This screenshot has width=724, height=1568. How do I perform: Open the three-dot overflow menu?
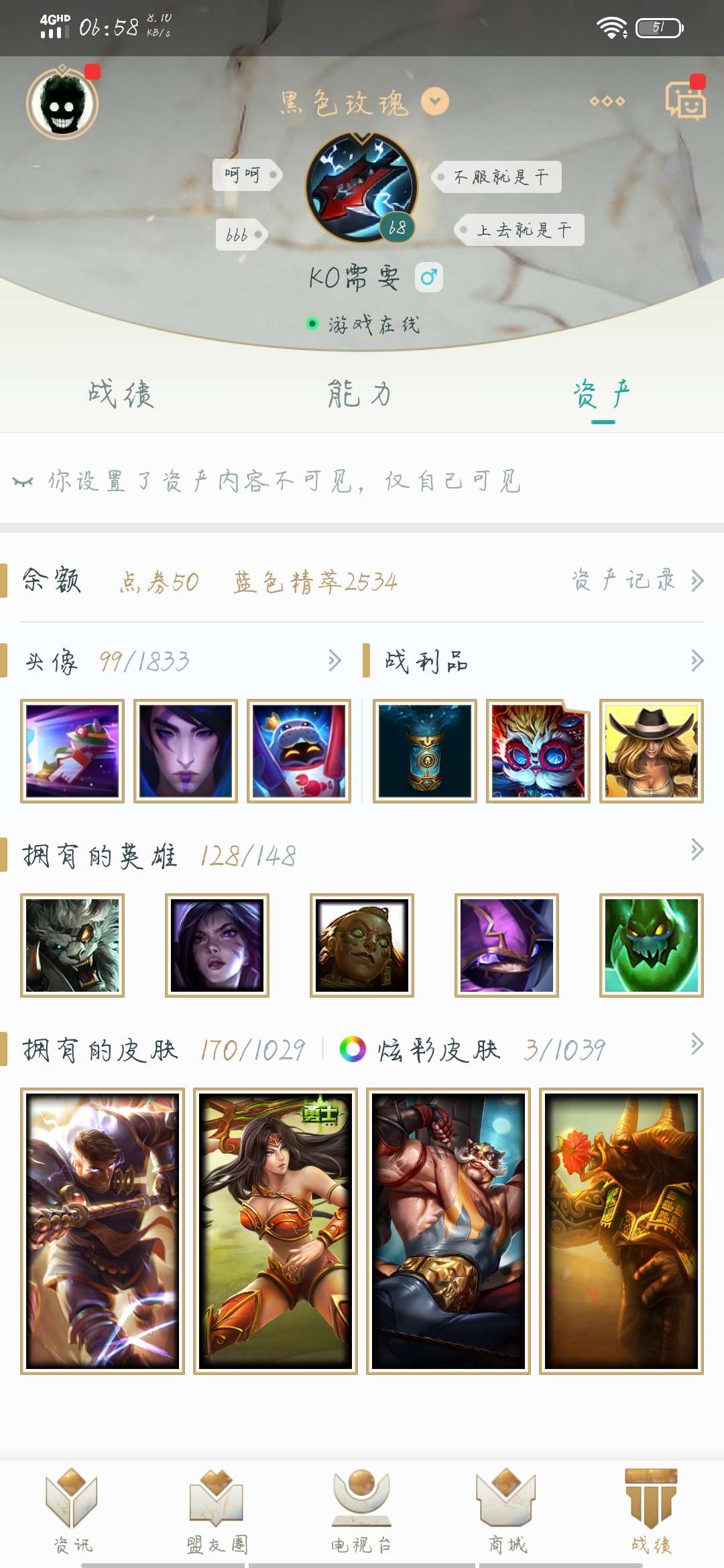click(607, 101)
